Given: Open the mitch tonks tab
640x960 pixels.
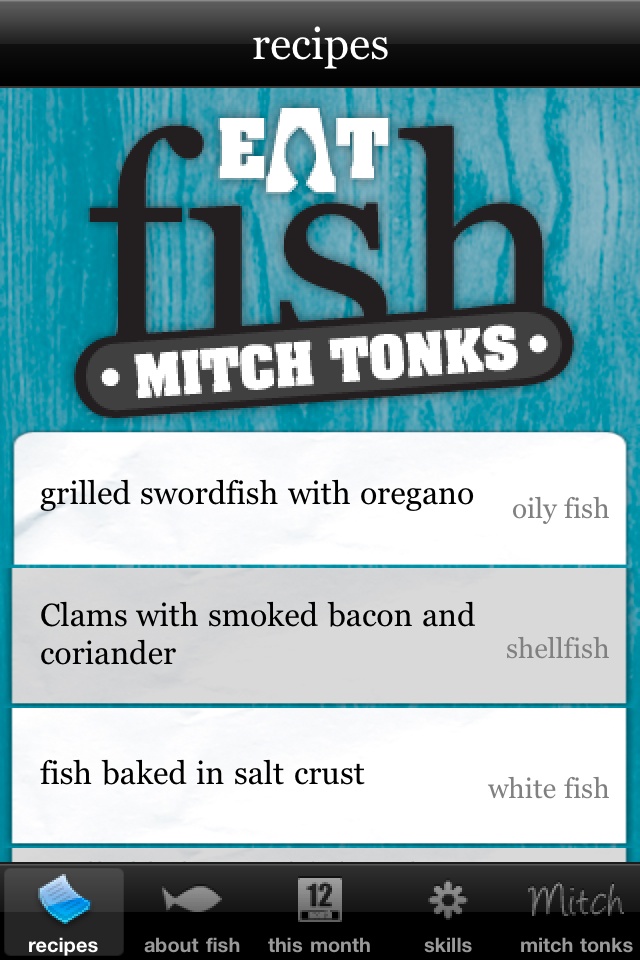Looking at the screenshot, I should pos(576,912).
